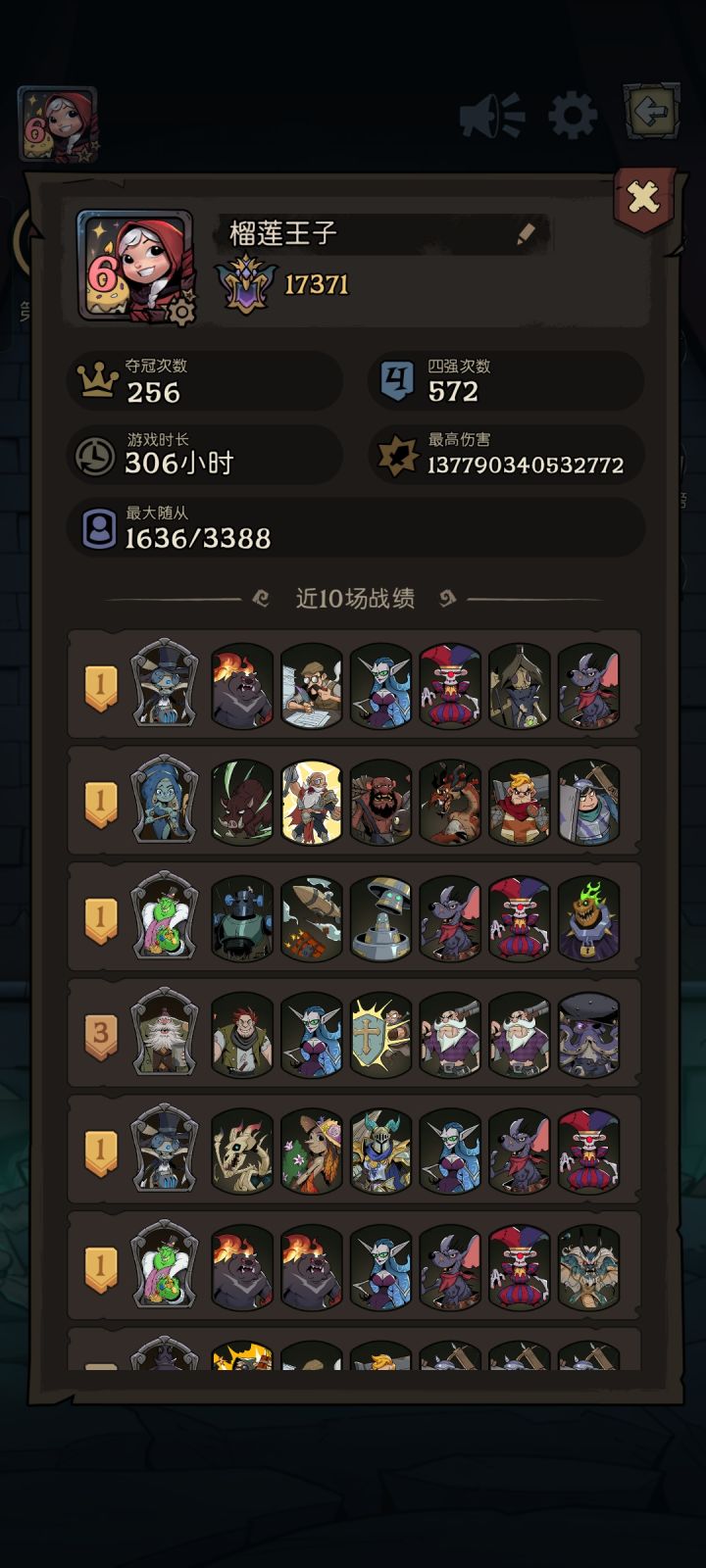
Task: Tap the avatar gear to change portrait
Action: 181,311
